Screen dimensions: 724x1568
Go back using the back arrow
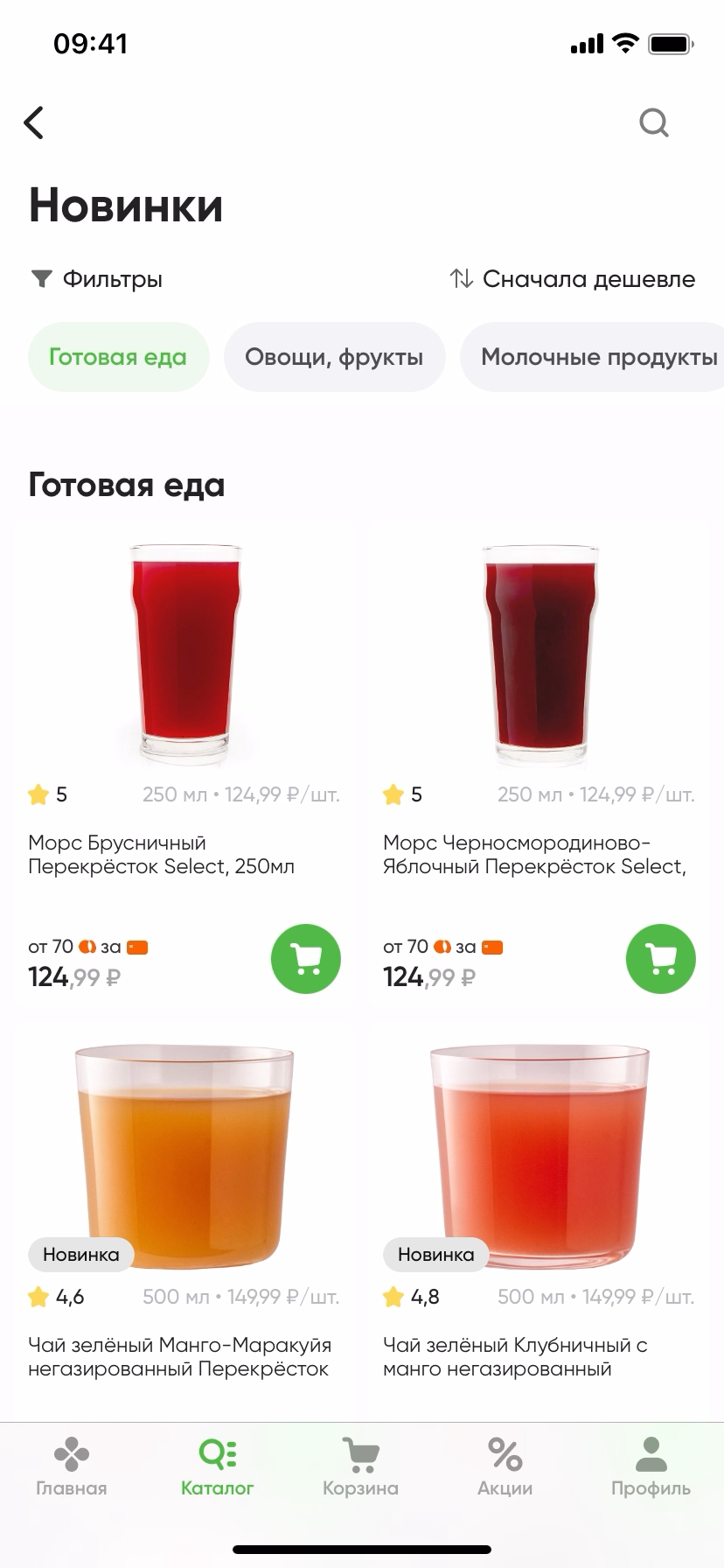coord(34,122)
